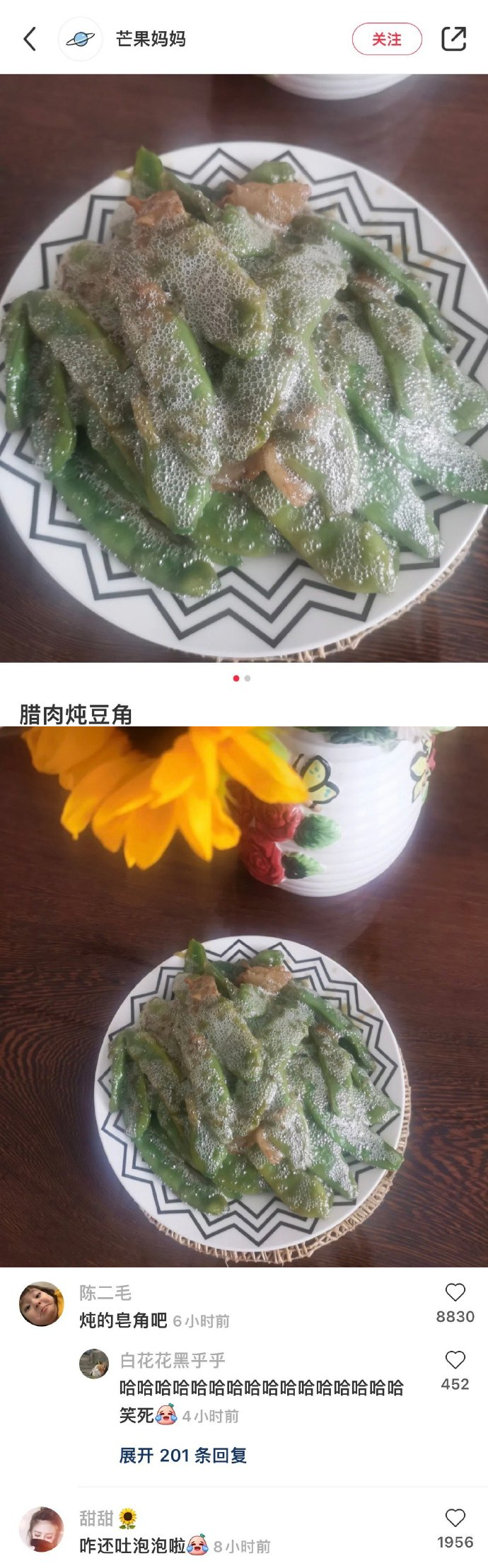Share this post
The height and width of the screenshot is (1568, 488).
453,39
